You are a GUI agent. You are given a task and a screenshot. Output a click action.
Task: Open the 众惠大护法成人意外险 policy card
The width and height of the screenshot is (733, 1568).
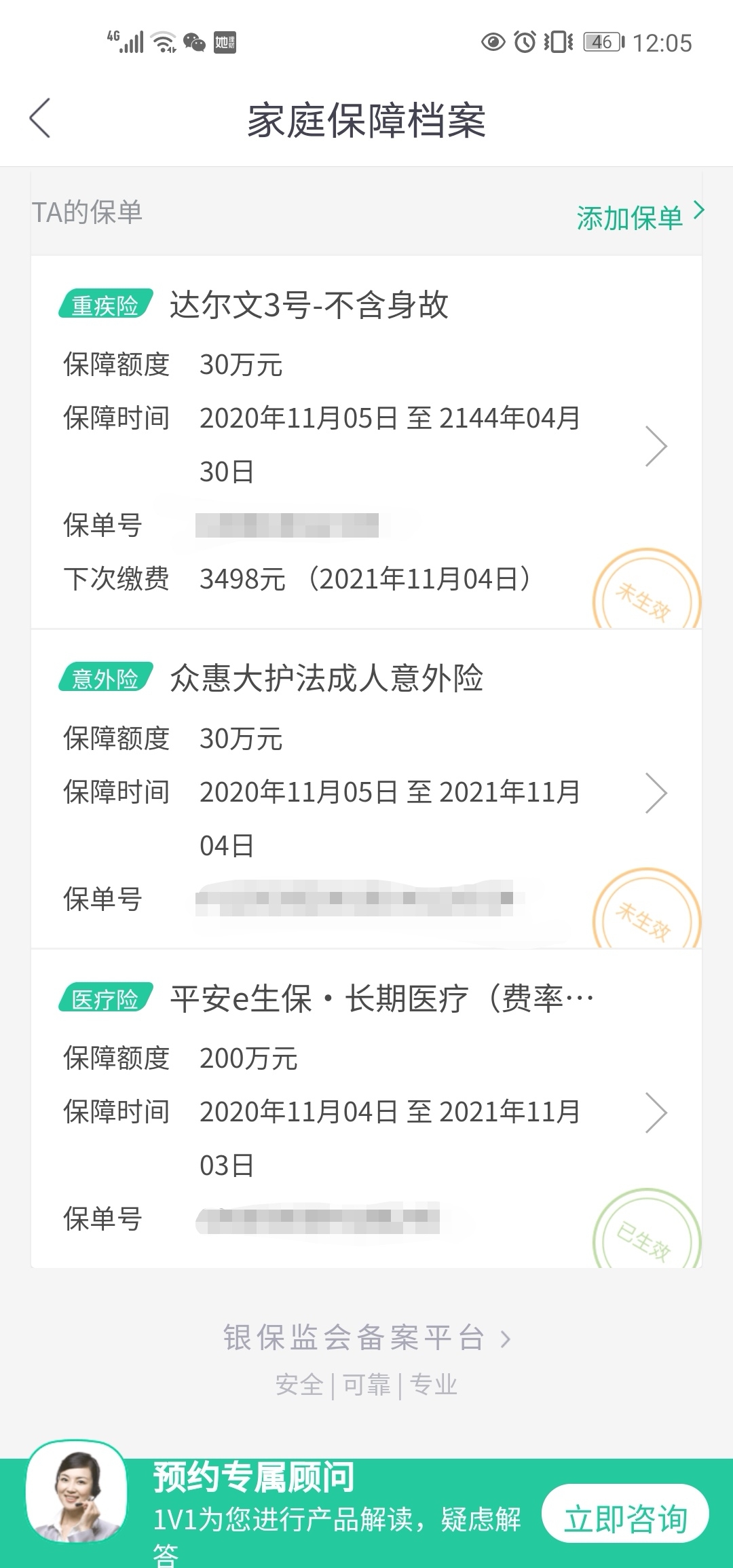point(366,789)
